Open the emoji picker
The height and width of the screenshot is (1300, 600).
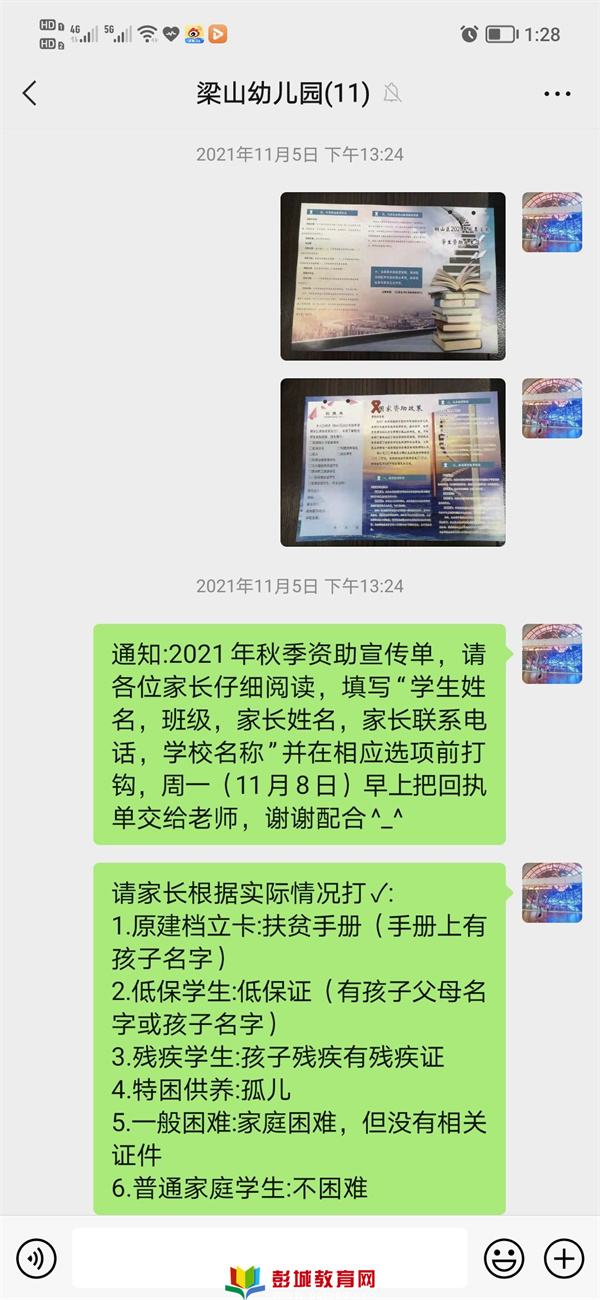pyautogui.click(x=504, y=1257)
